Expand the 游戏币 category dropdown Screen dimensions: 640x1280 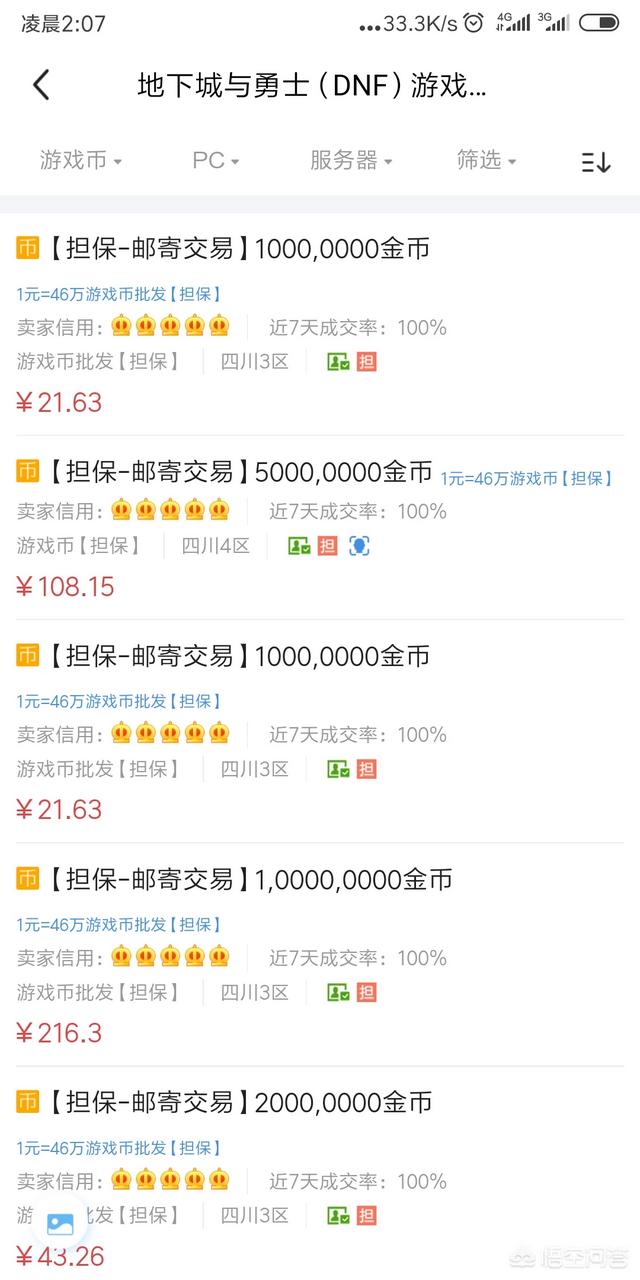coord(80,161)
